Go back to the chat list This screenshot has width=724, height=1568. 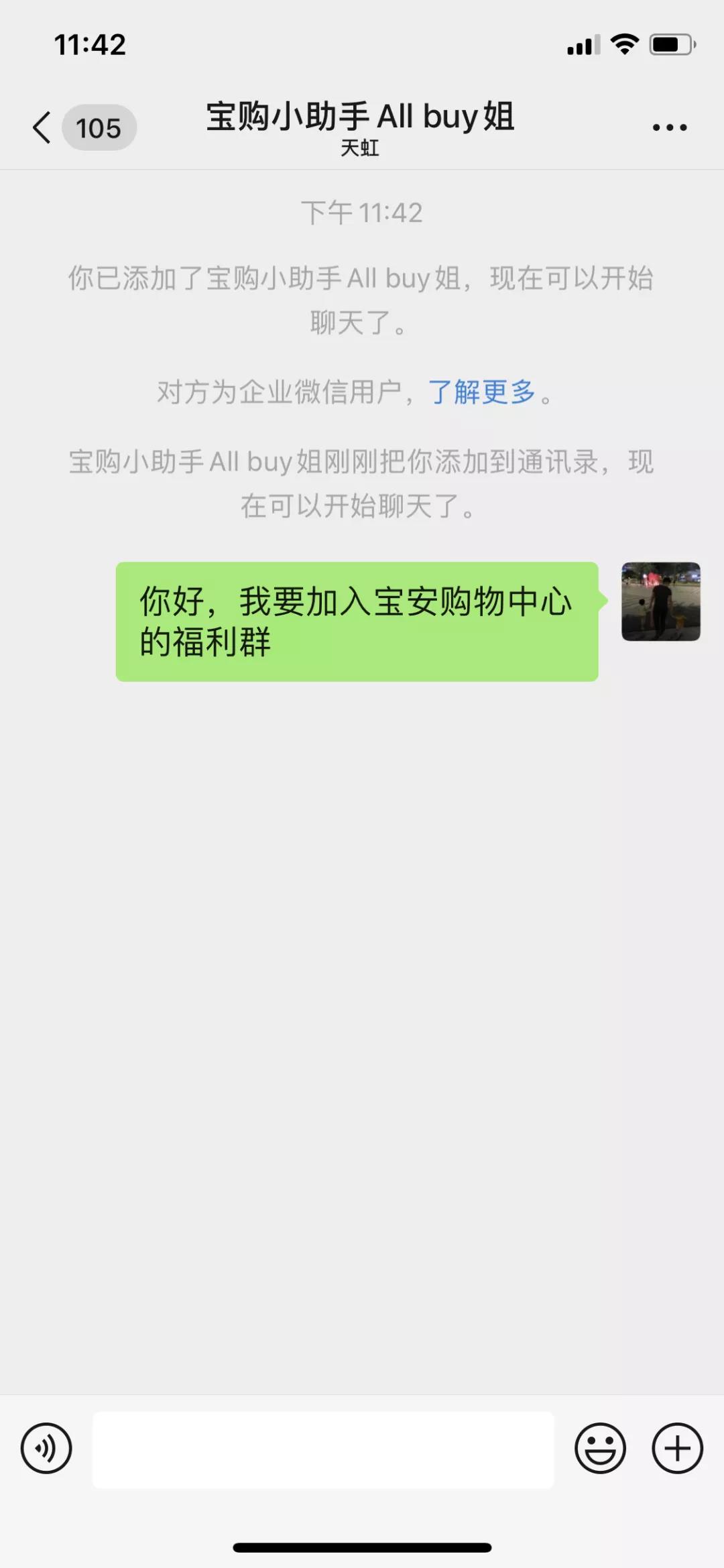coord(43,127)
